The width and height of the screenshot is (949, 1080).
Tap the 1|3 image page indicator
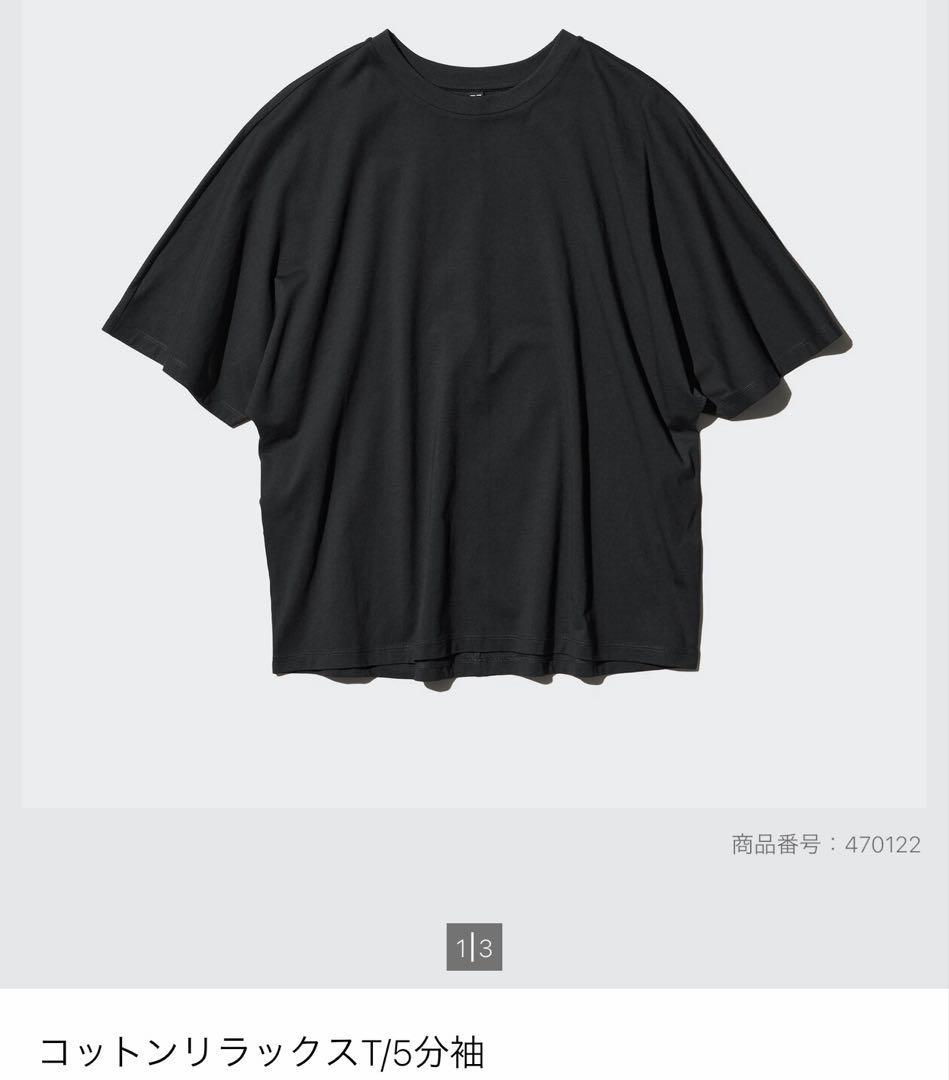[x=474, y=947]
